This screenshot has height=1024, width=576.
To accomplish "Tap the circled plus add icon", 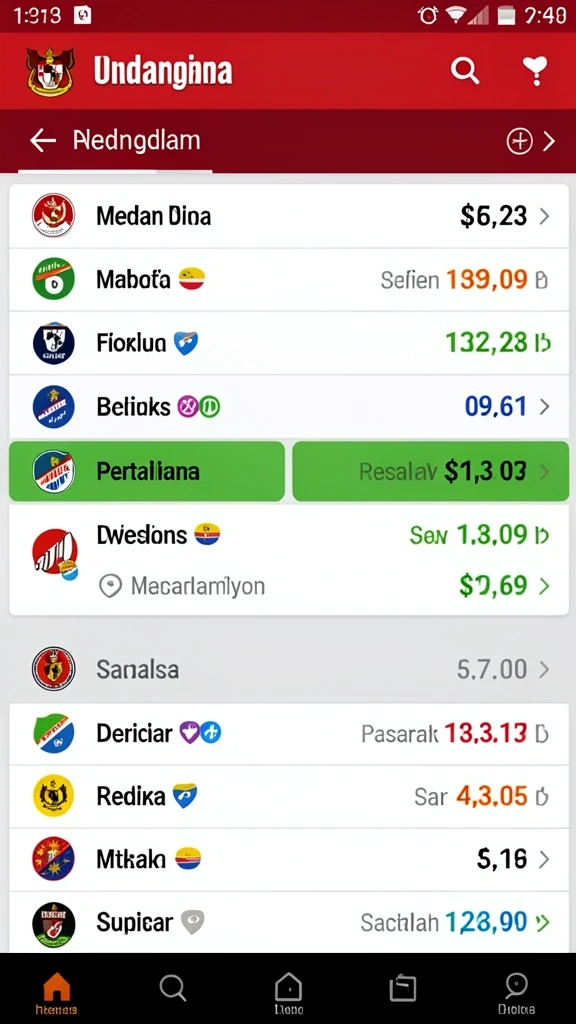I will [519, 140].
